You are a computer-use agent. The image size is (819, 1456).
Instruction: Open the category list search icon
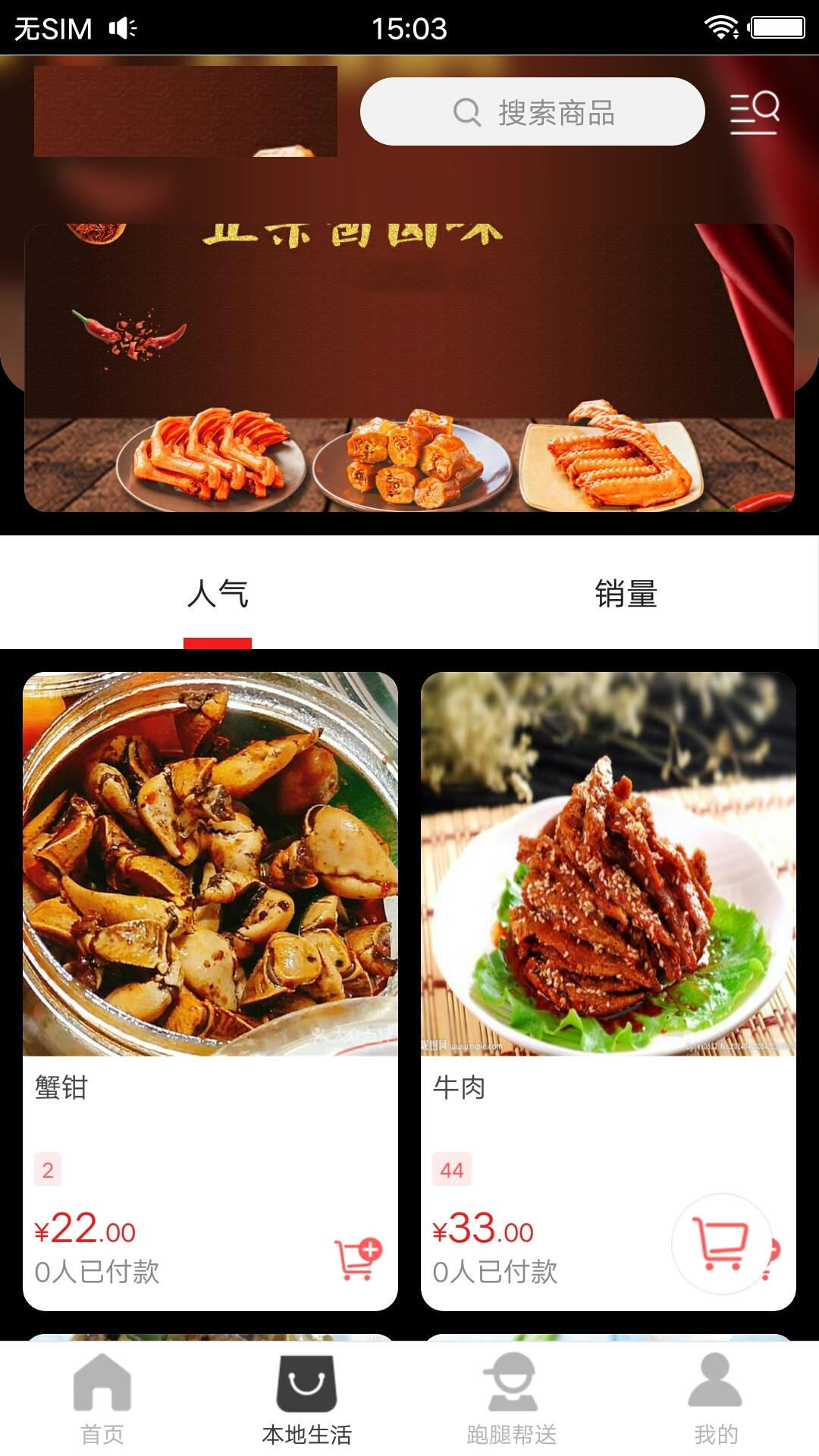[755, 112]
